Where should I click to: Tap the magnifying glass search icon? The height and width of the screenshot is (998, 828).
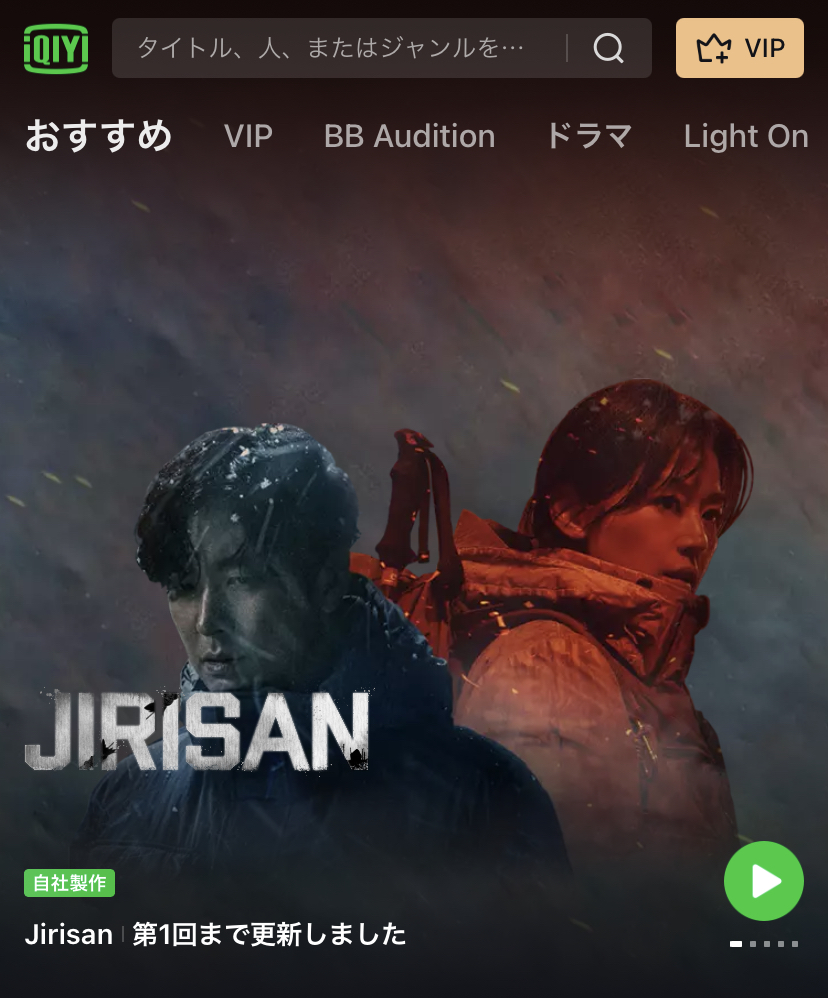608,48
